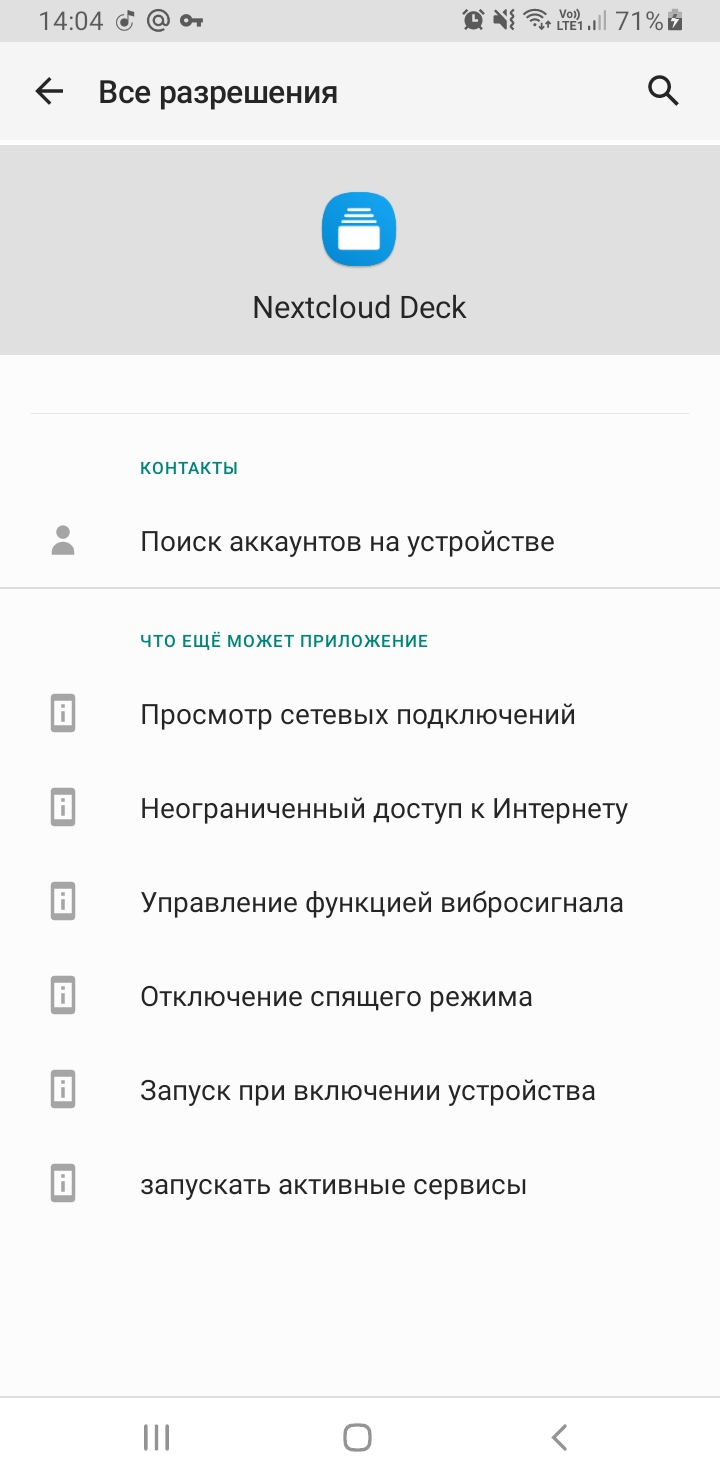
Task: Open 'запускать активные сервисы' permission
Action: 360,1185
